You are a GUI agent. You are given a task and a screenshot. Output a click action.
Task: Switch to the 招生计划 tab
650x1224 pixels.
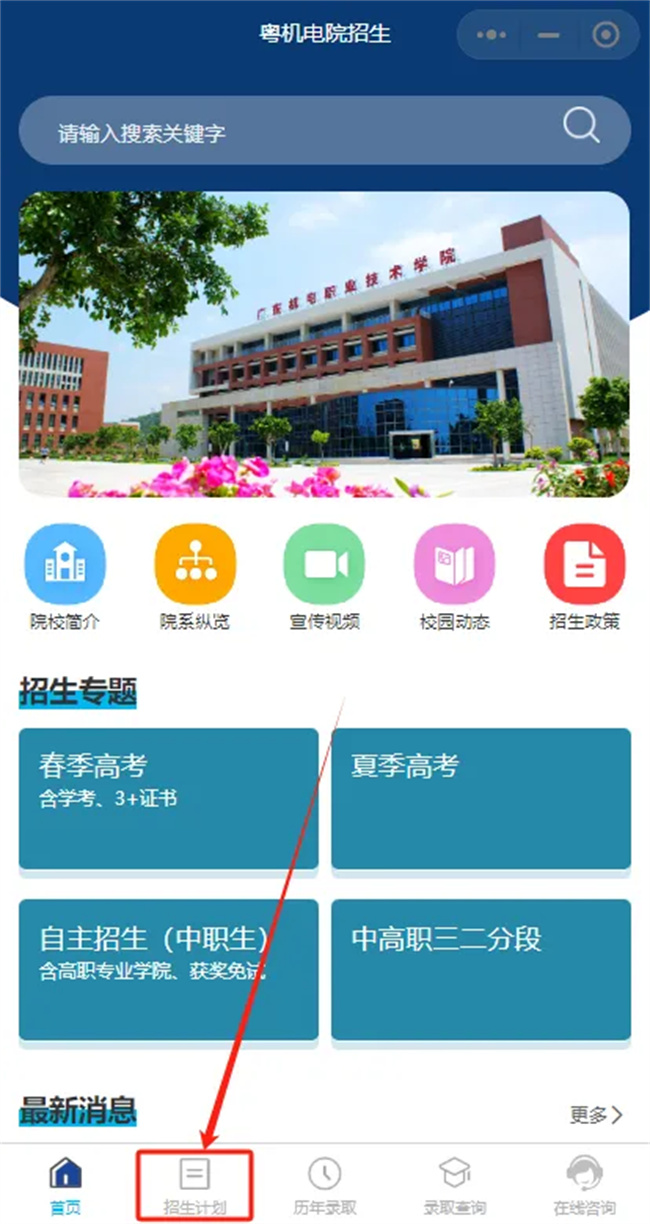[x=194, y=1185]
